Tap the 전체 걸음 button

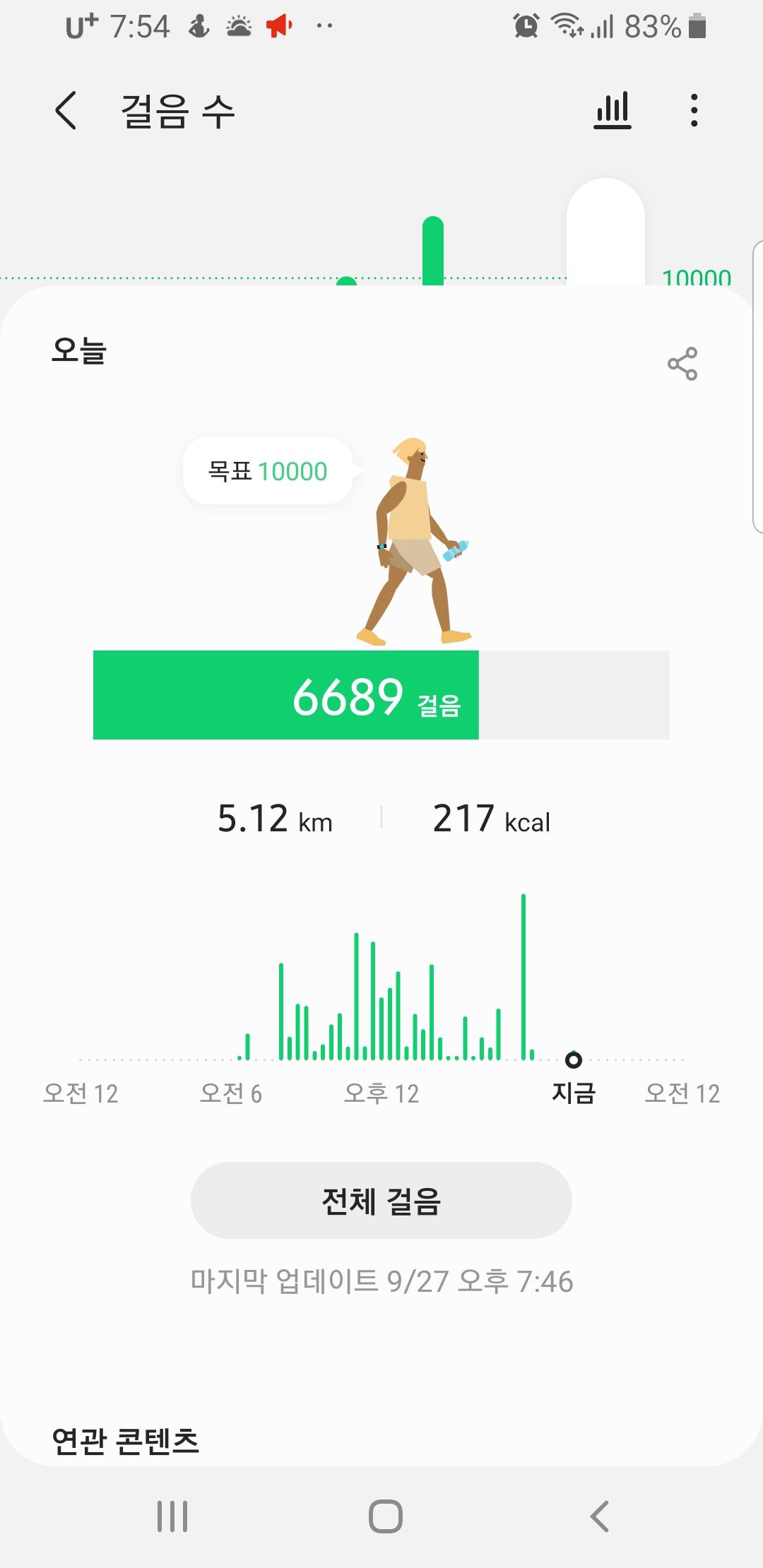click(381, 1201)
